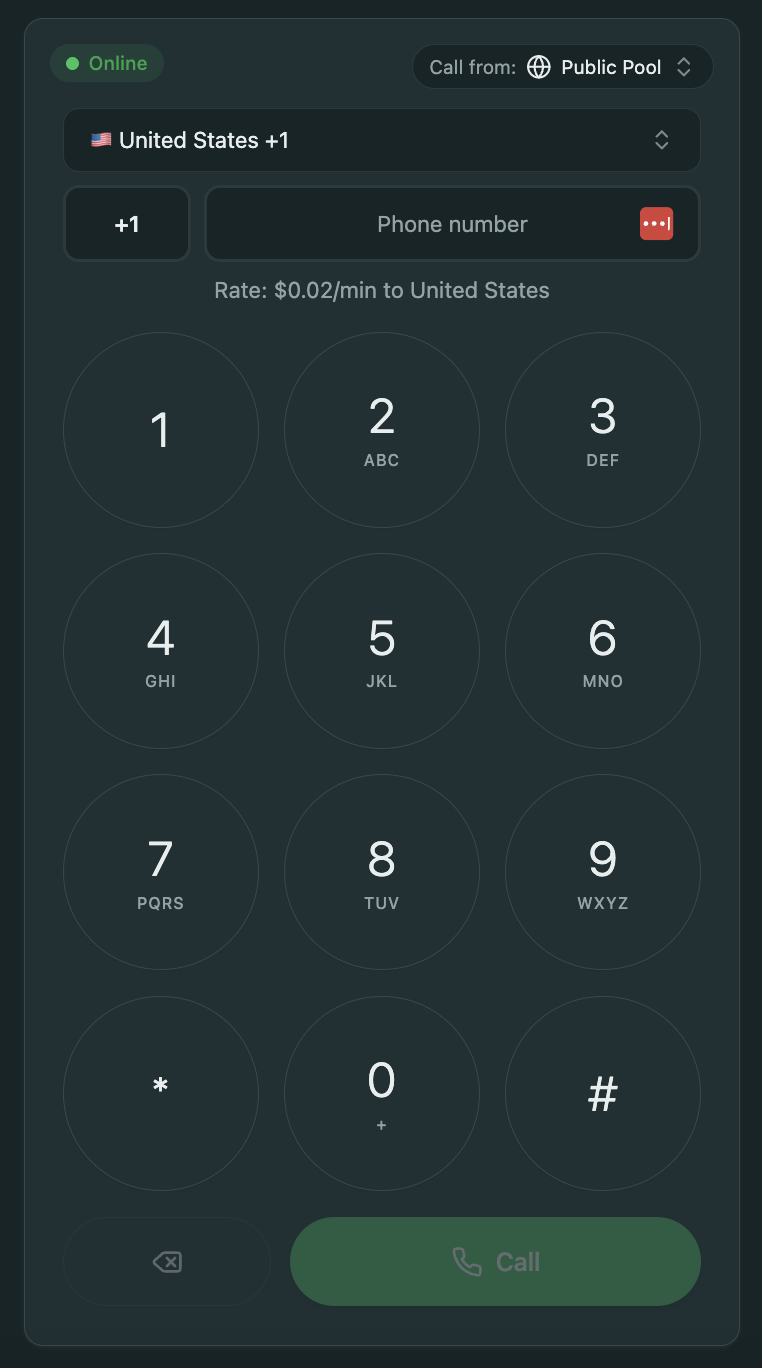Dial digit 2 ABC

coord(382,430)
